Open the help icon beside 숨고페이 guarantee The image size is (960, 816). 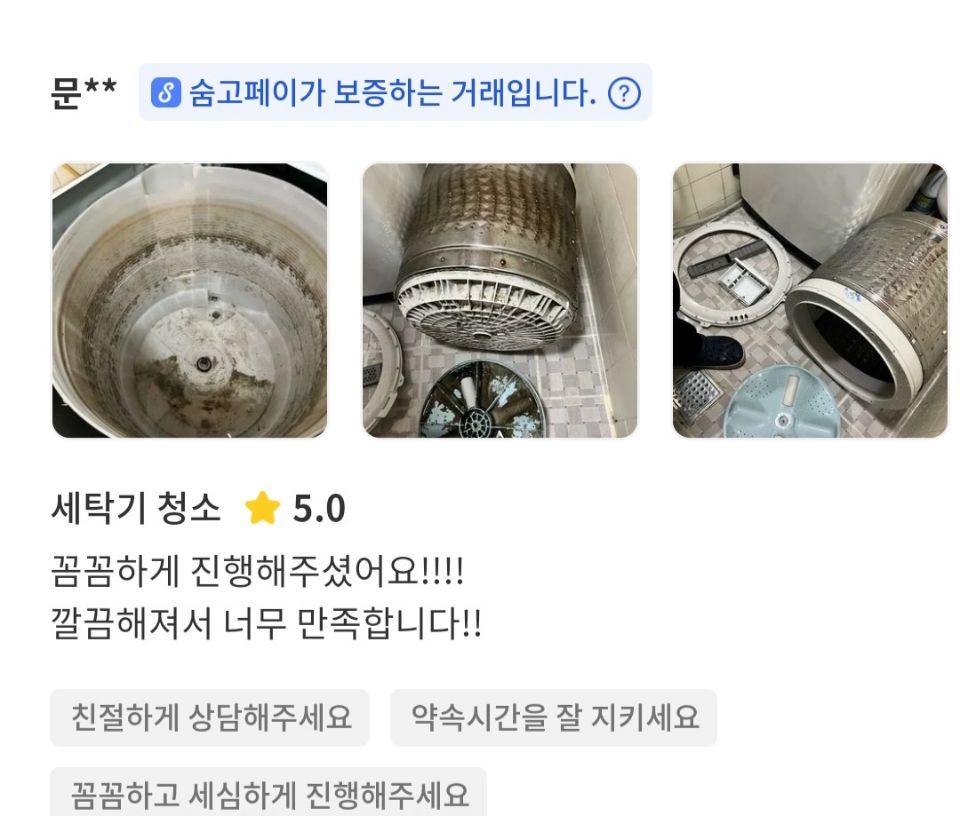pyautogui.click(x=624, y=94)
